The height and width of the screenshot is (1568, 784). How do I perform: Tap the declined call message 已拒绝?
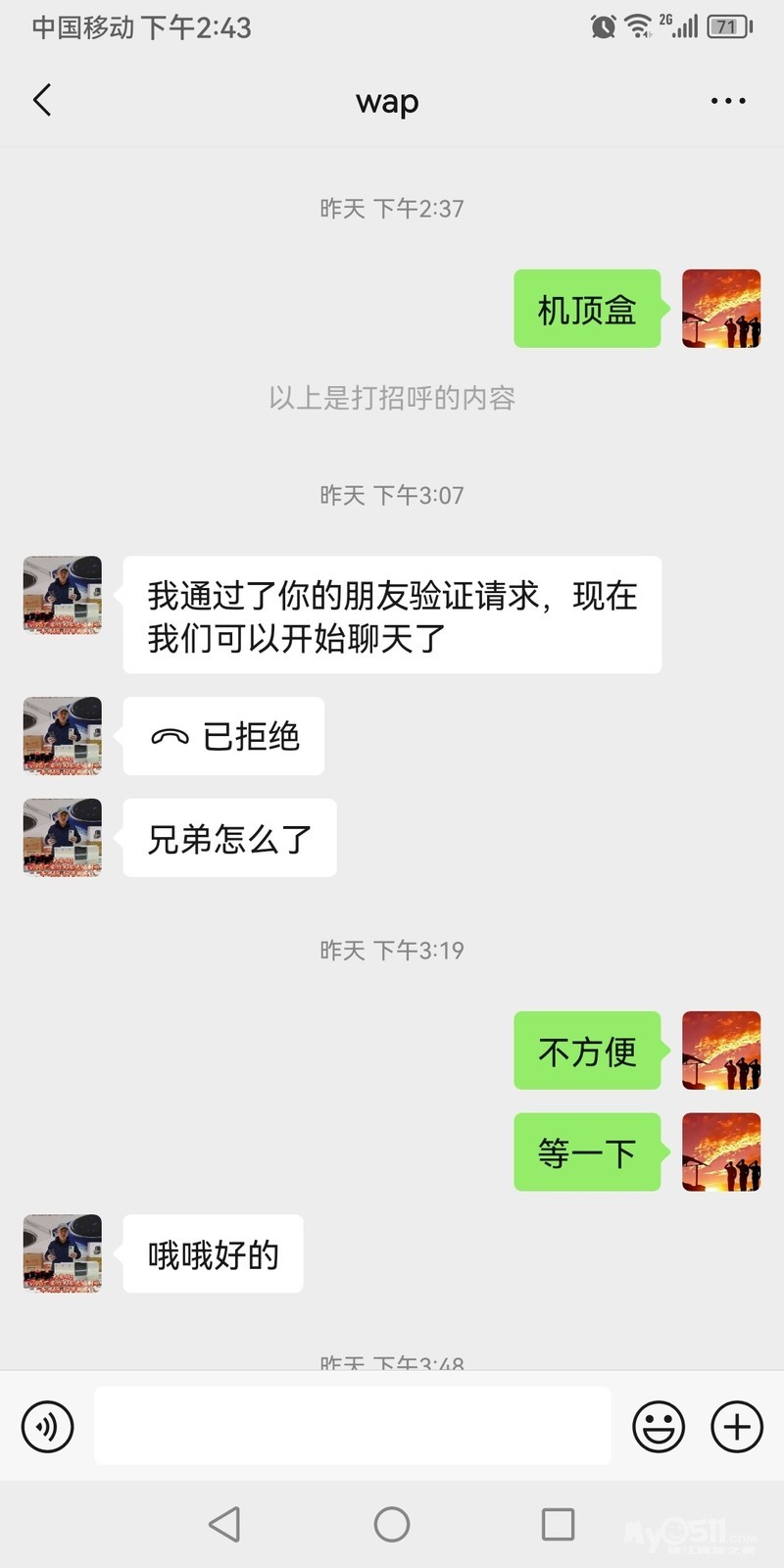pos(224,736)
